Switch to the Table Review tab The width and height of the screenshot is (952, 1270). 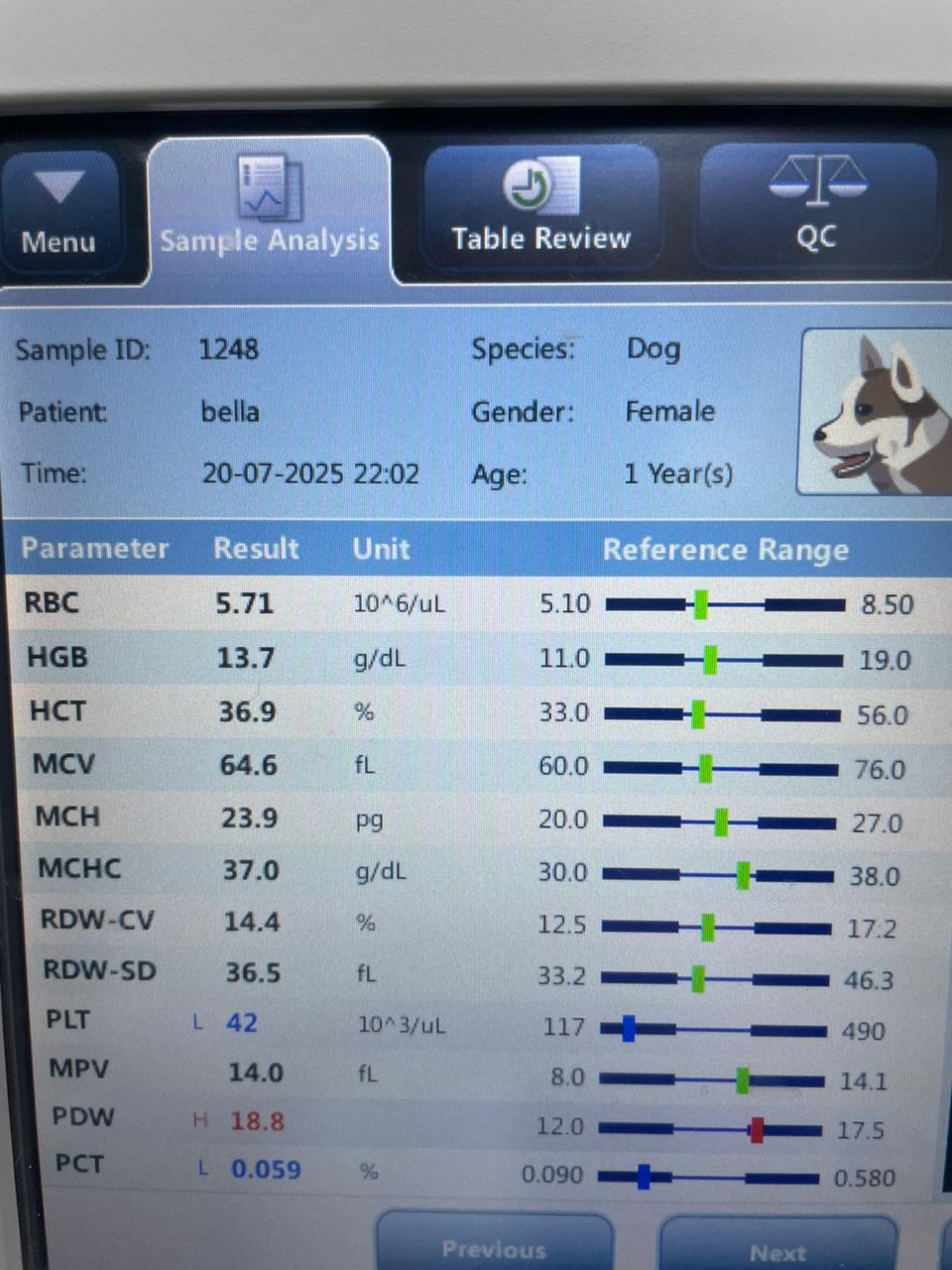[x=540, y=208]
